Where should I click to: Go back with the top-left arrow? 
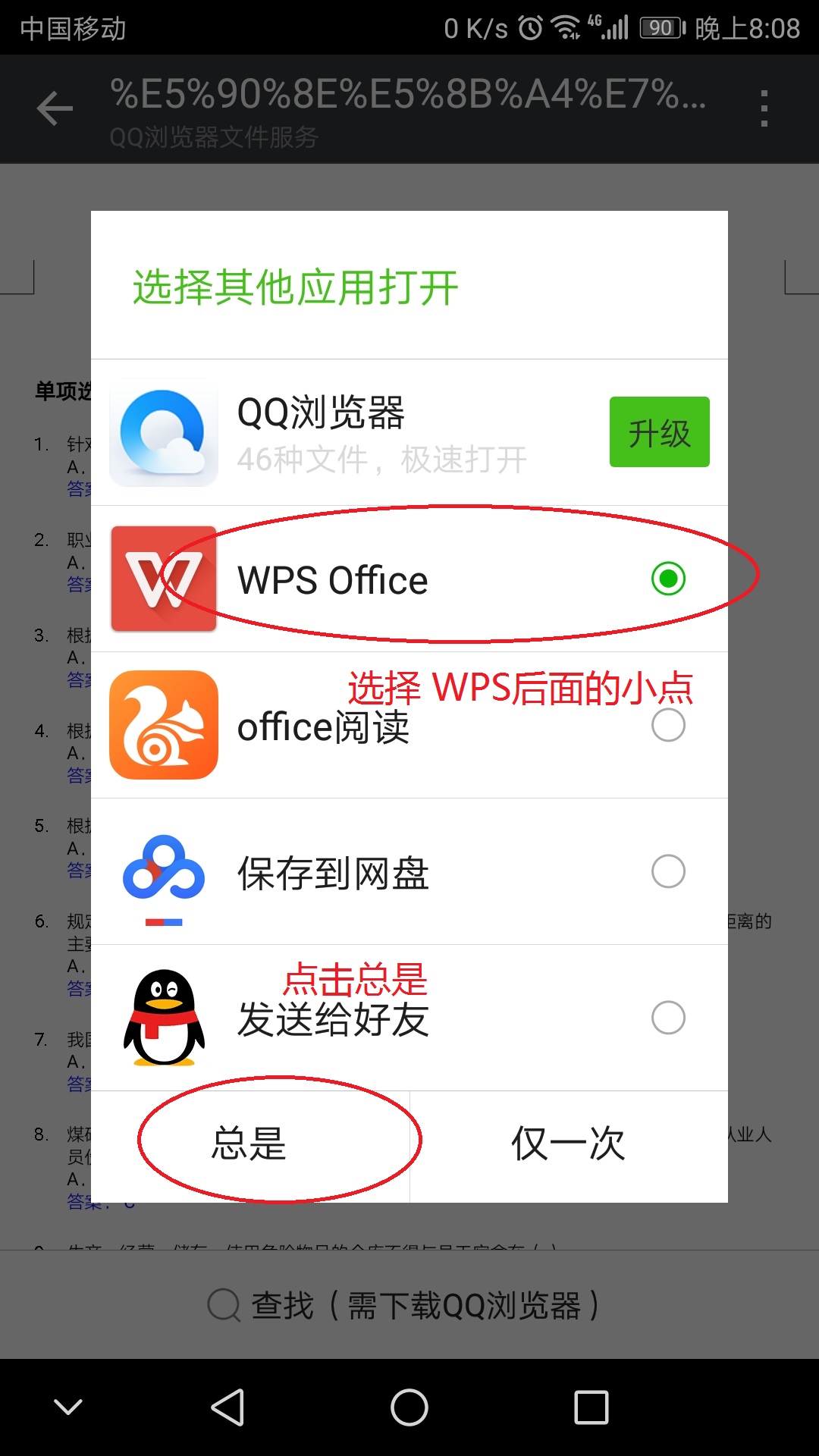pos(55,108)
